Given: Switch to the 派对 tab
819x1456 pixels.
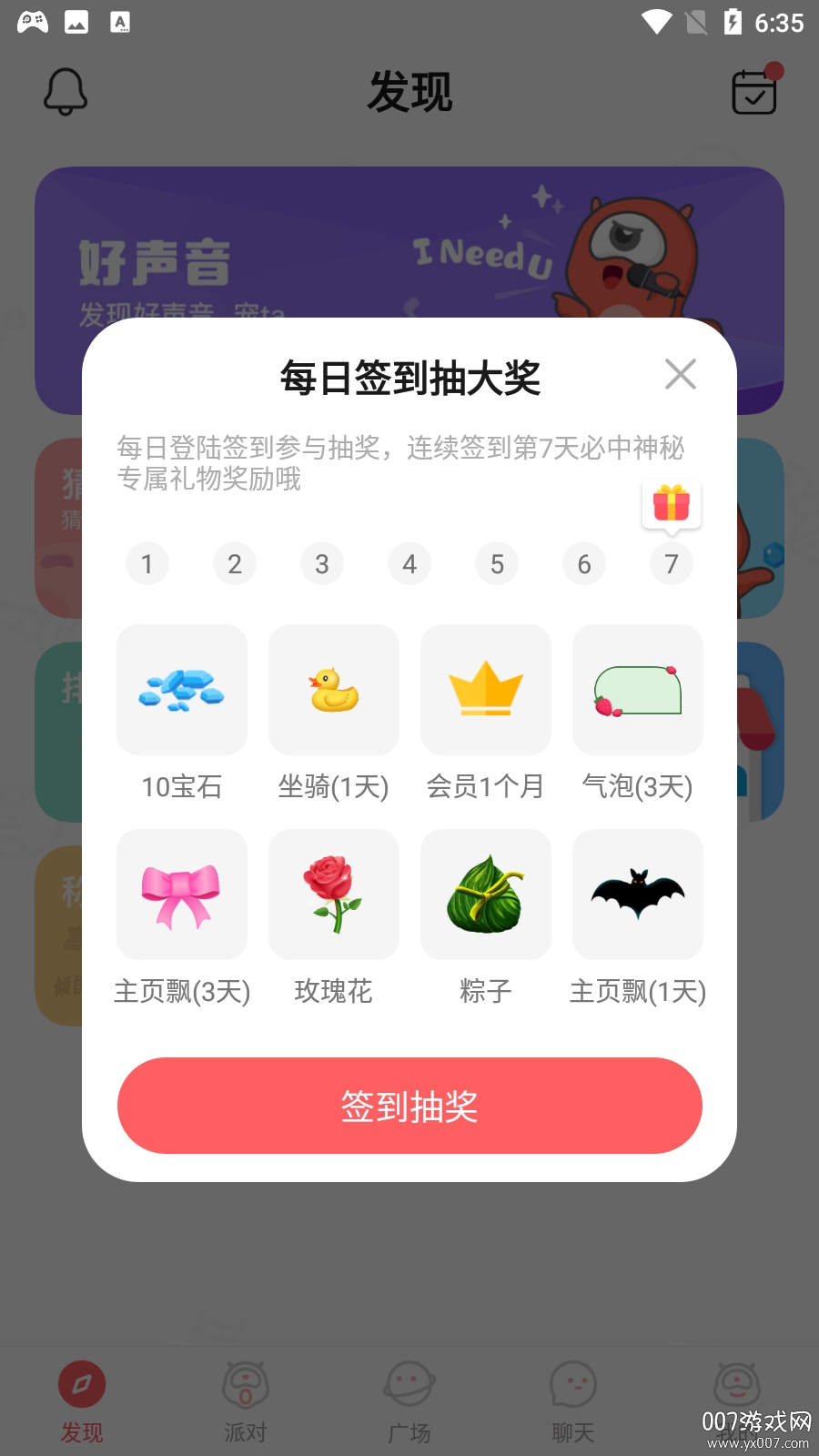Looking at the screenshot, I should (x=246, y=1402).
